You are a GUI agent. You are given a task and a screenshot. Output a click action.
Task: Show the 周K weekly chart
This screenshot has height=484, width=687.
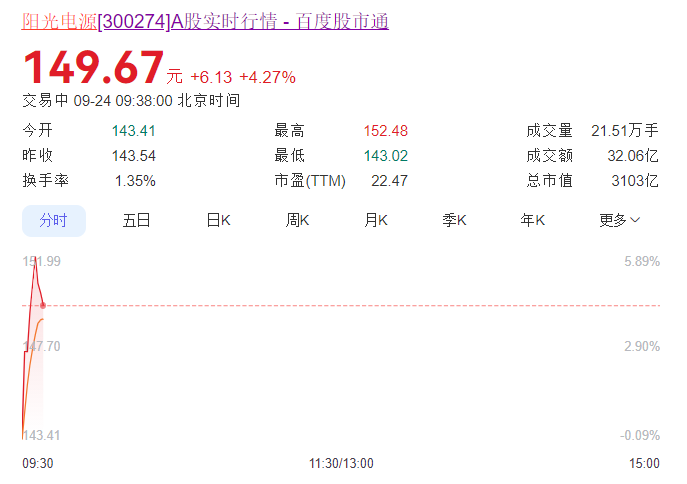tap(297, 220)
